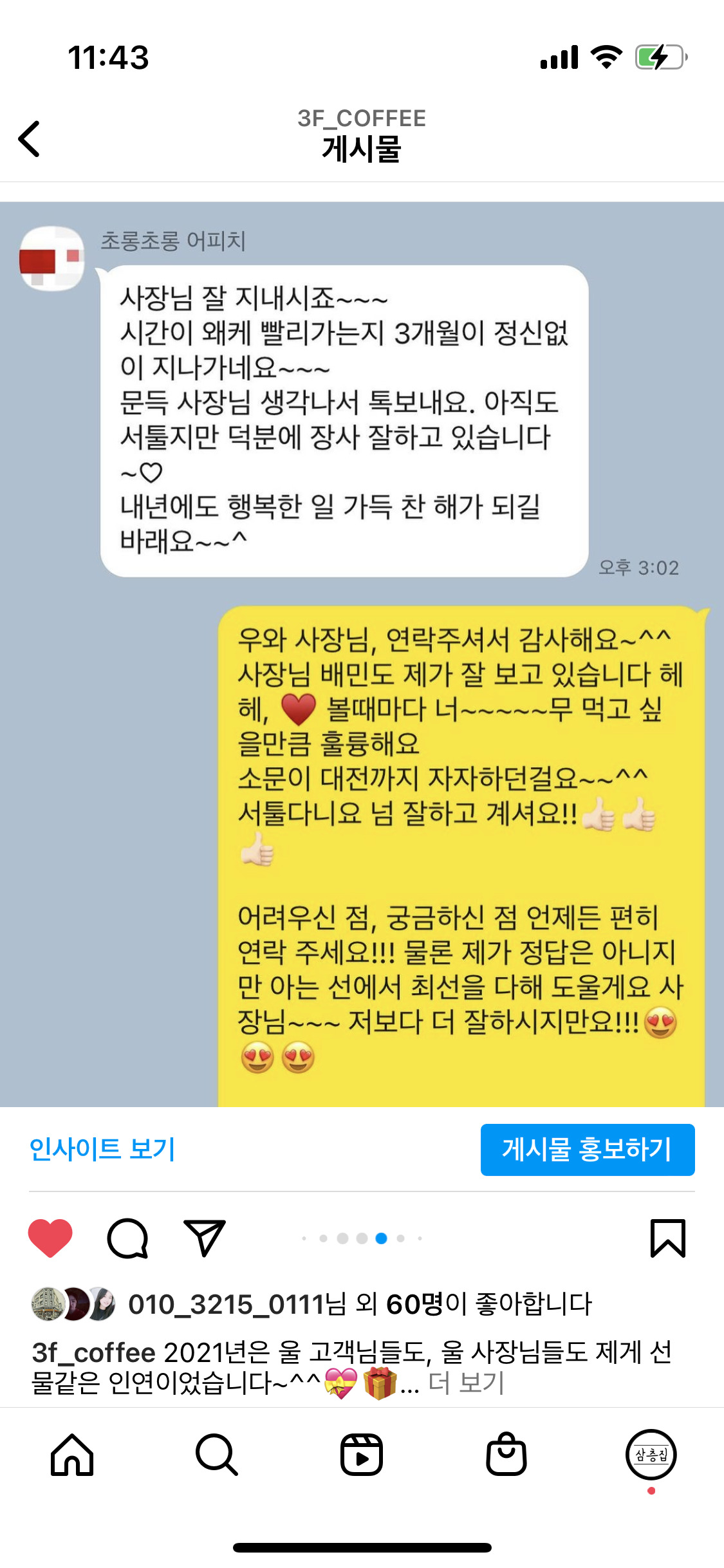
Task: Open the 3f_coffee username in caption
Action: pyautogui.click(x=94, y=1352)
